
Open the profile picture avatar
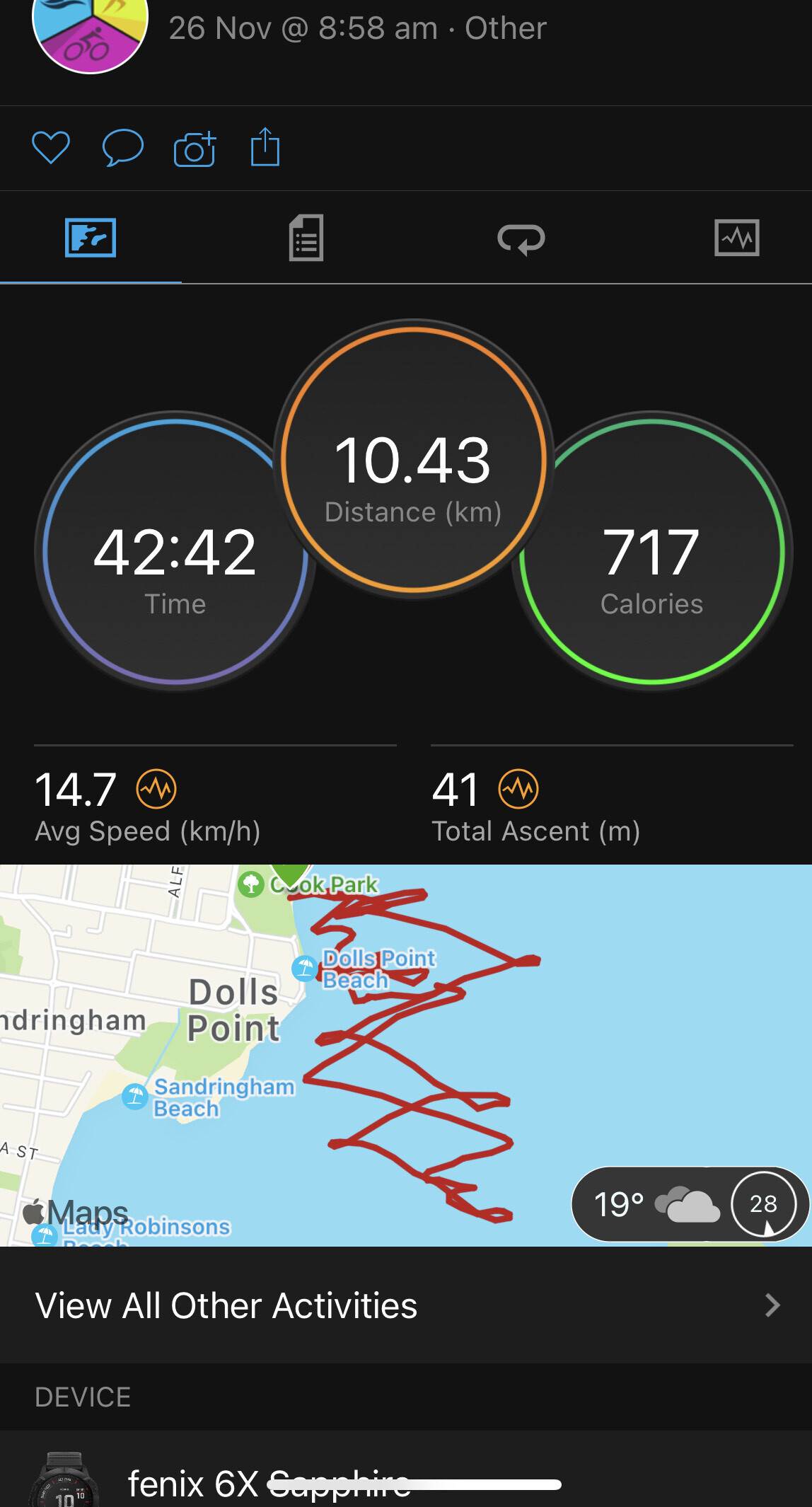[90, 28]
